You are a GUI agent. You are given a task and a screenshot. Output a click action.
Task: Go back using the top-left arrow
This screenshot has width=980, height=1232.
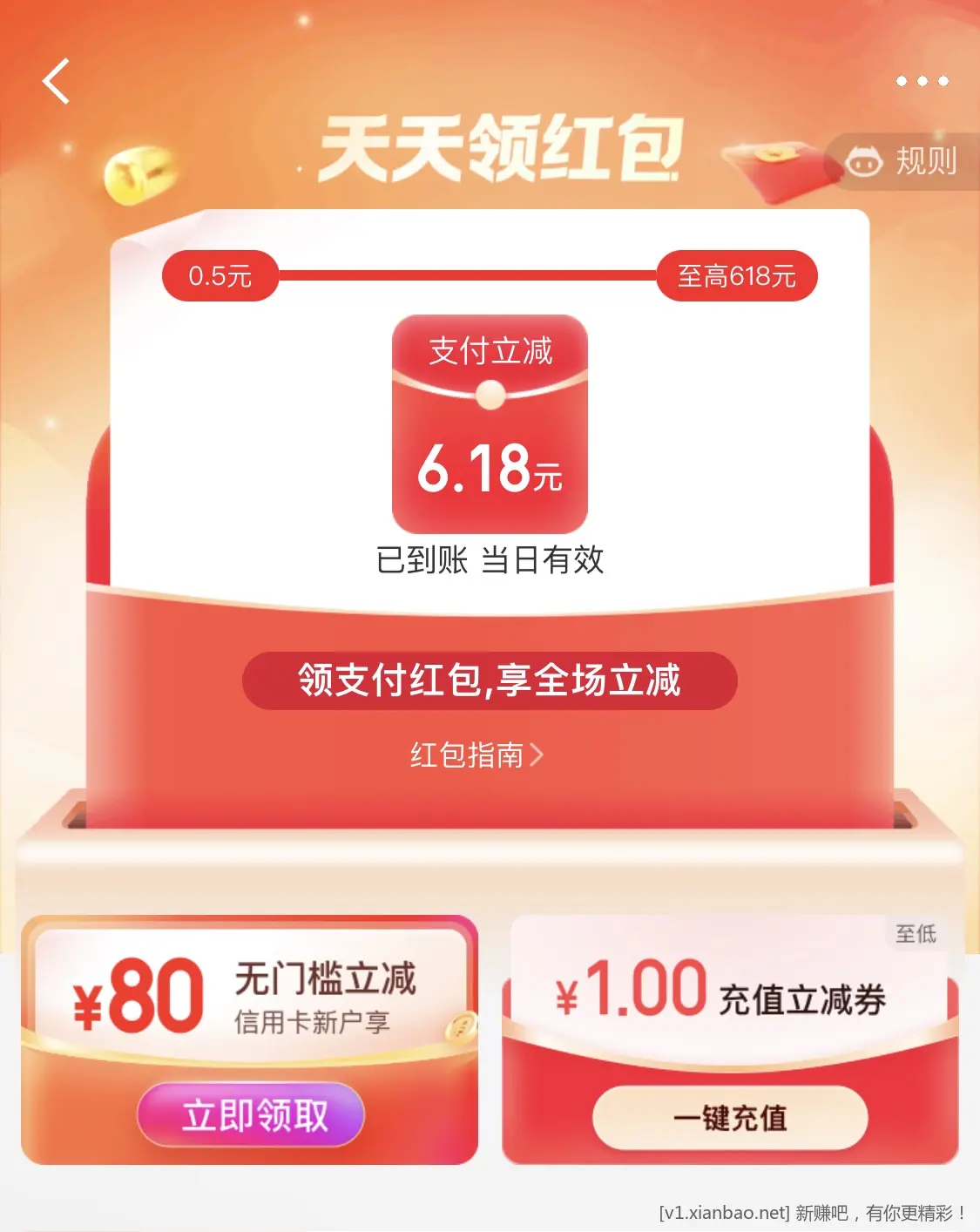56,82
